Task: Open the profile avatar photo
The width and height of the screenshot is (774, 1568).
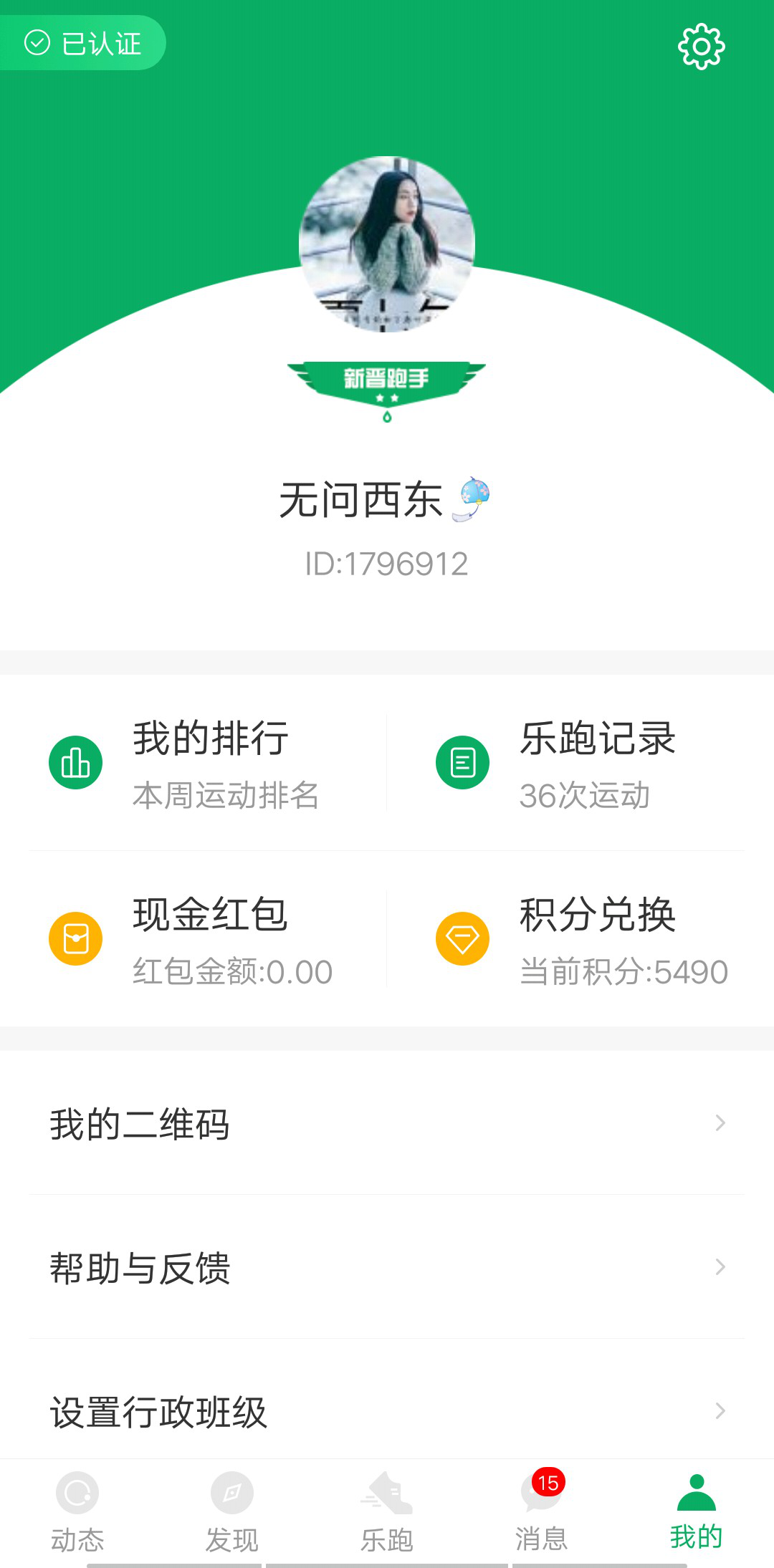Action: coord(387,244)
